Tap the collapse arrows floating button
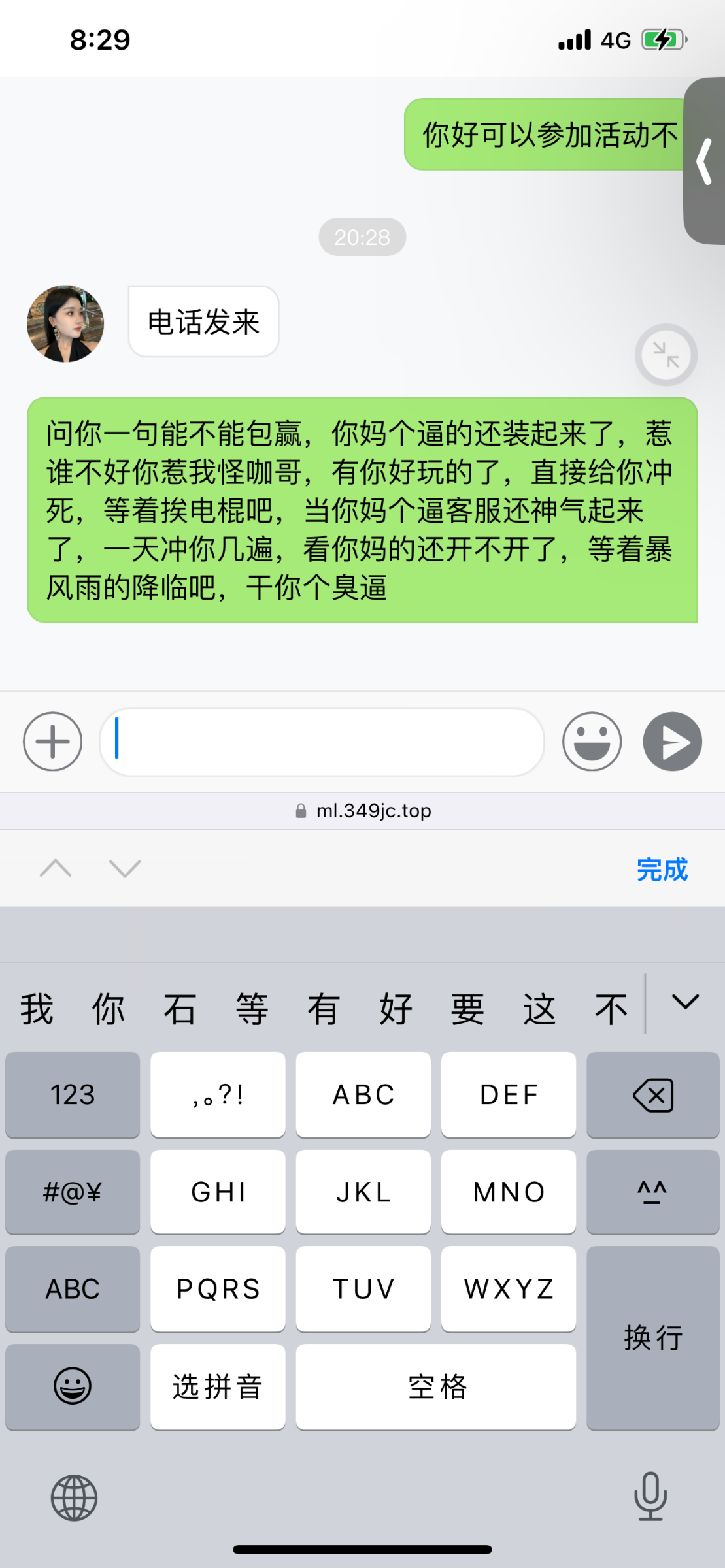 (x=666, y=355)
